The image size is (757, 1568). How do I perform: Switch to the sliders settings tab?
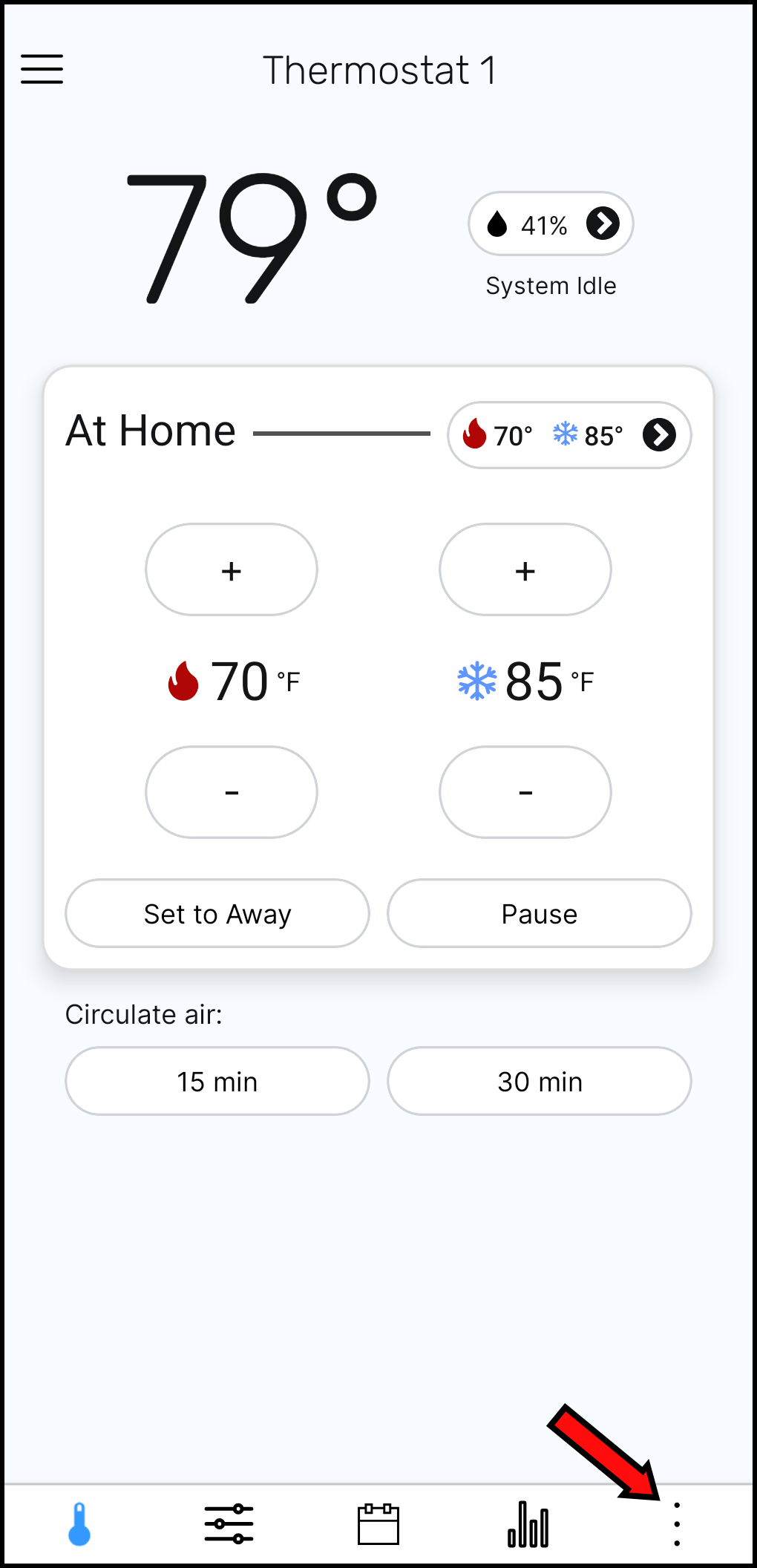(x=229, y=1524)
